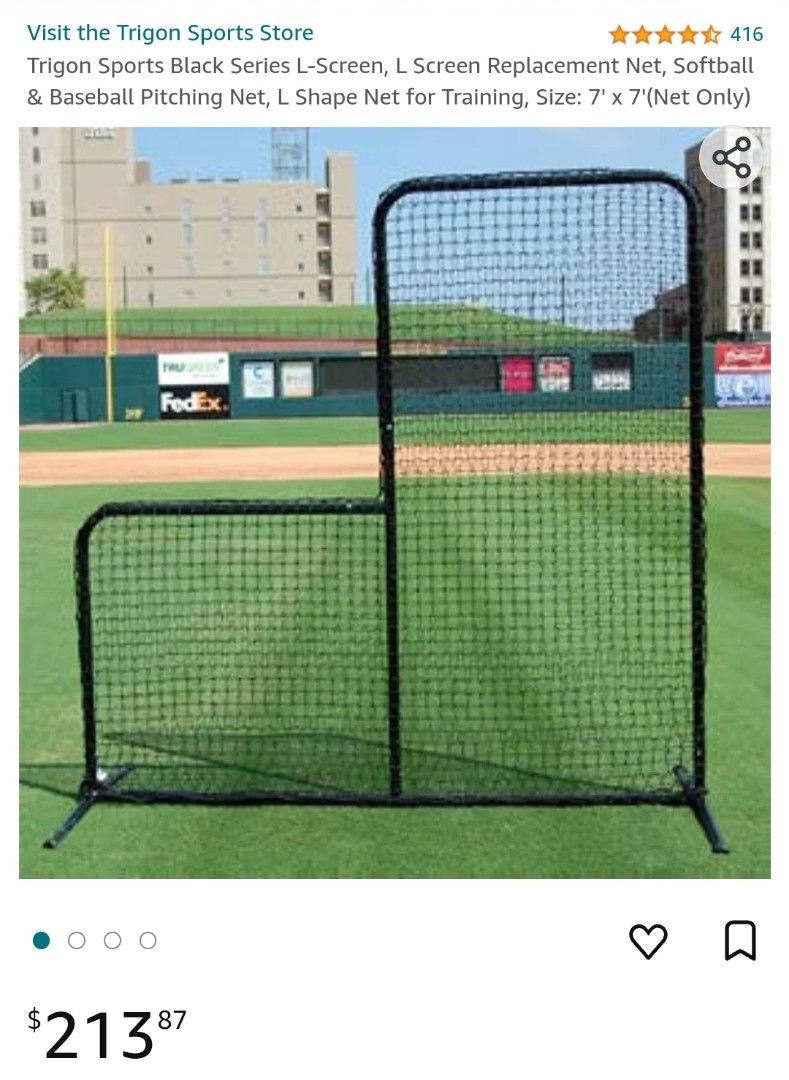Image resolution: width=789 pixels, height=1080 pixels.
Task: Tap the half-filled fifth star
Action: 710,33
